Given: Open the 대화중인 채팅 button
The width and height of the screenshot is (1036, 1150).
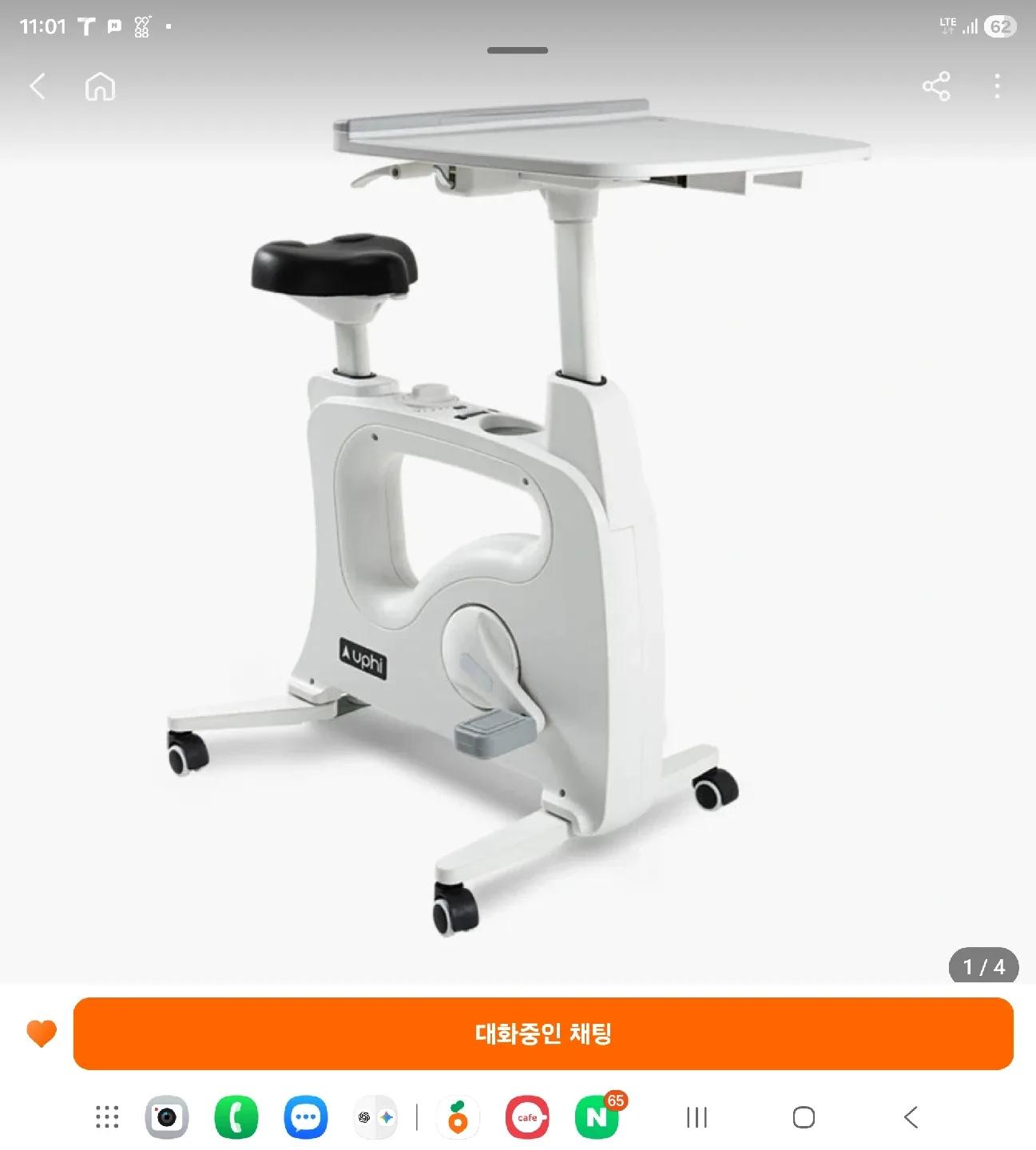Looking at the screenshot, I should (543, 1033).
